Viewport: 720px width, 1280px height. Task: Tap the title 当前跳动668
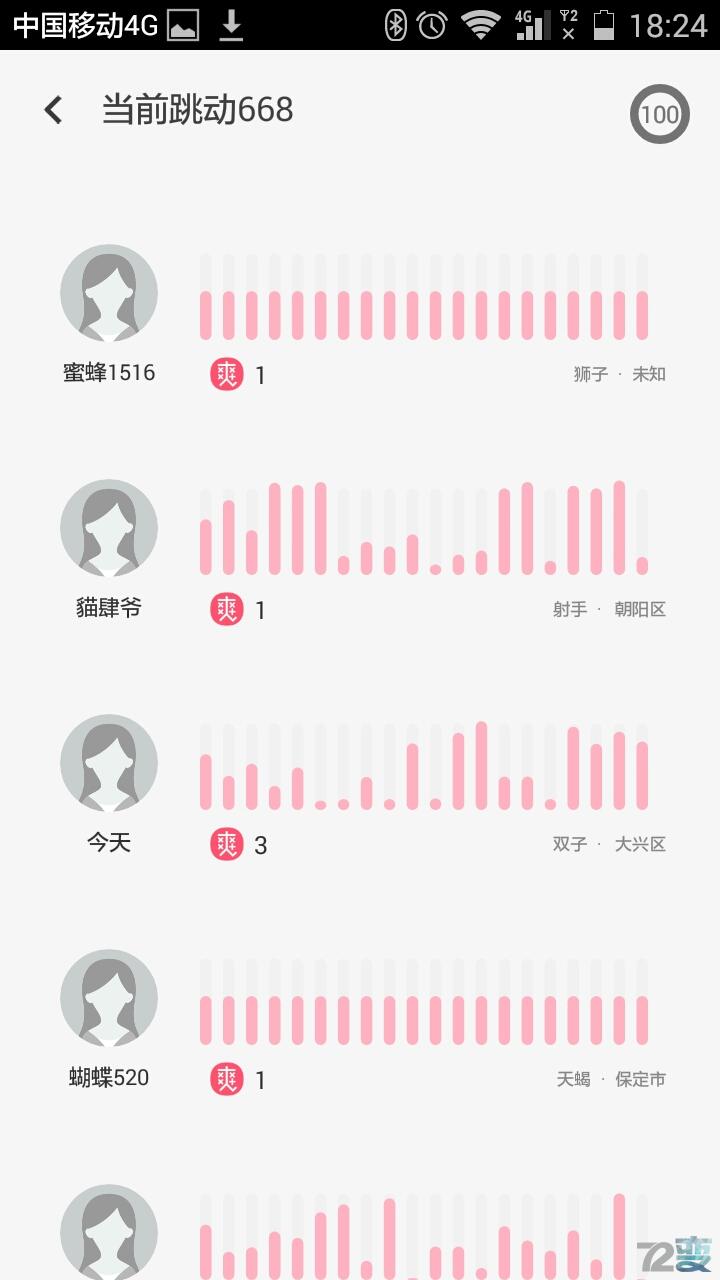point(198,110)
